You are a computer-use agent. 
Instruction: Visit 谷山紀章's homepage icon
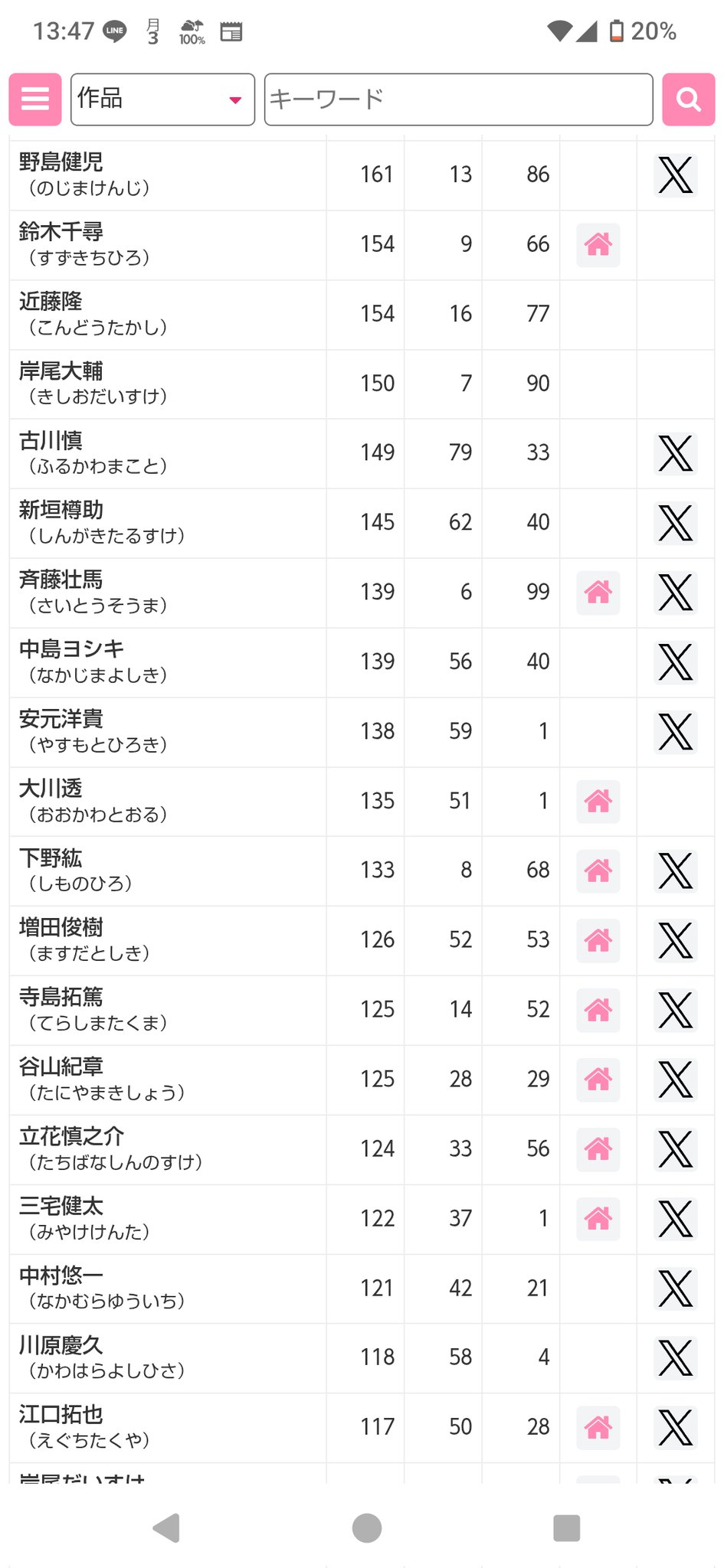click(x=598, y=1080)
